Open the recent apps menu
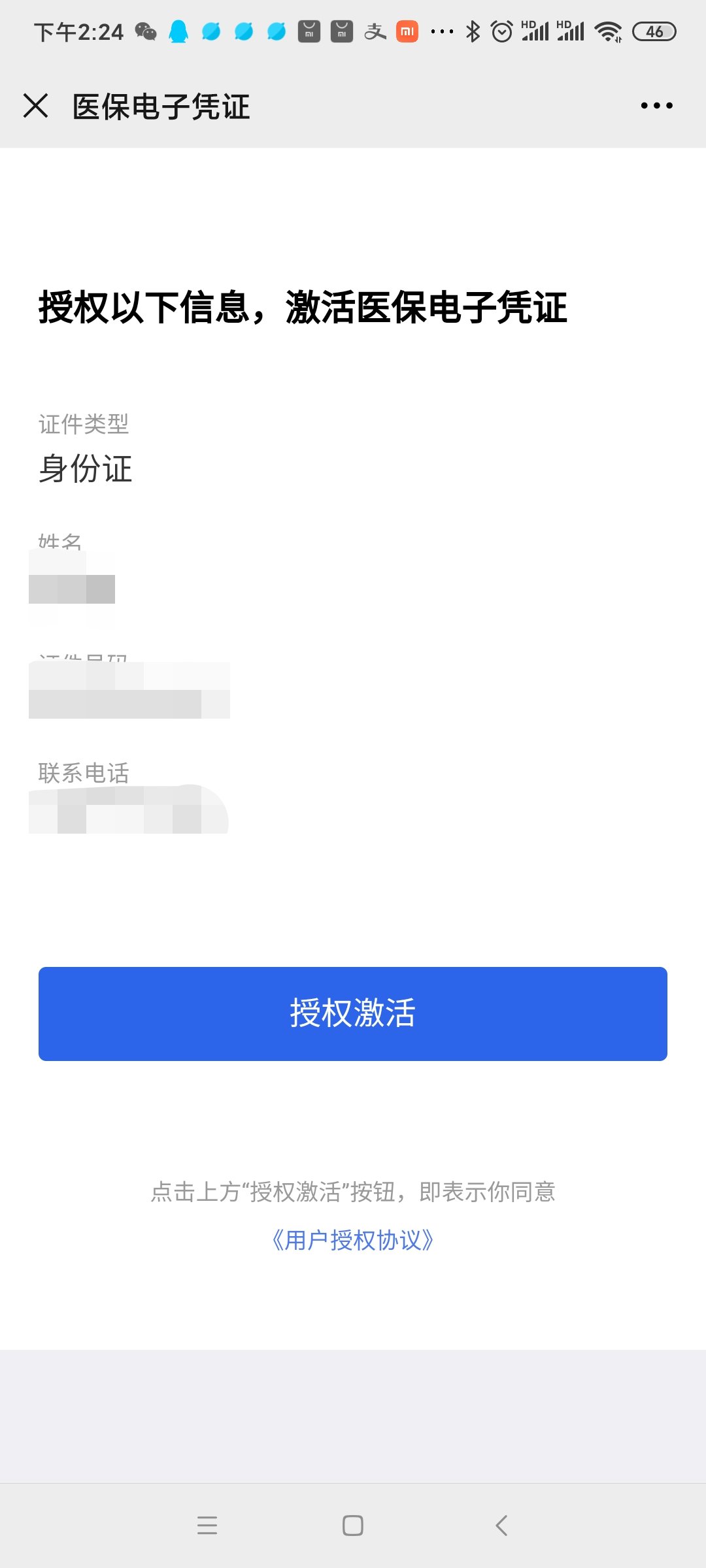This screenshot has width=706, height=1568. [207, 1525]
